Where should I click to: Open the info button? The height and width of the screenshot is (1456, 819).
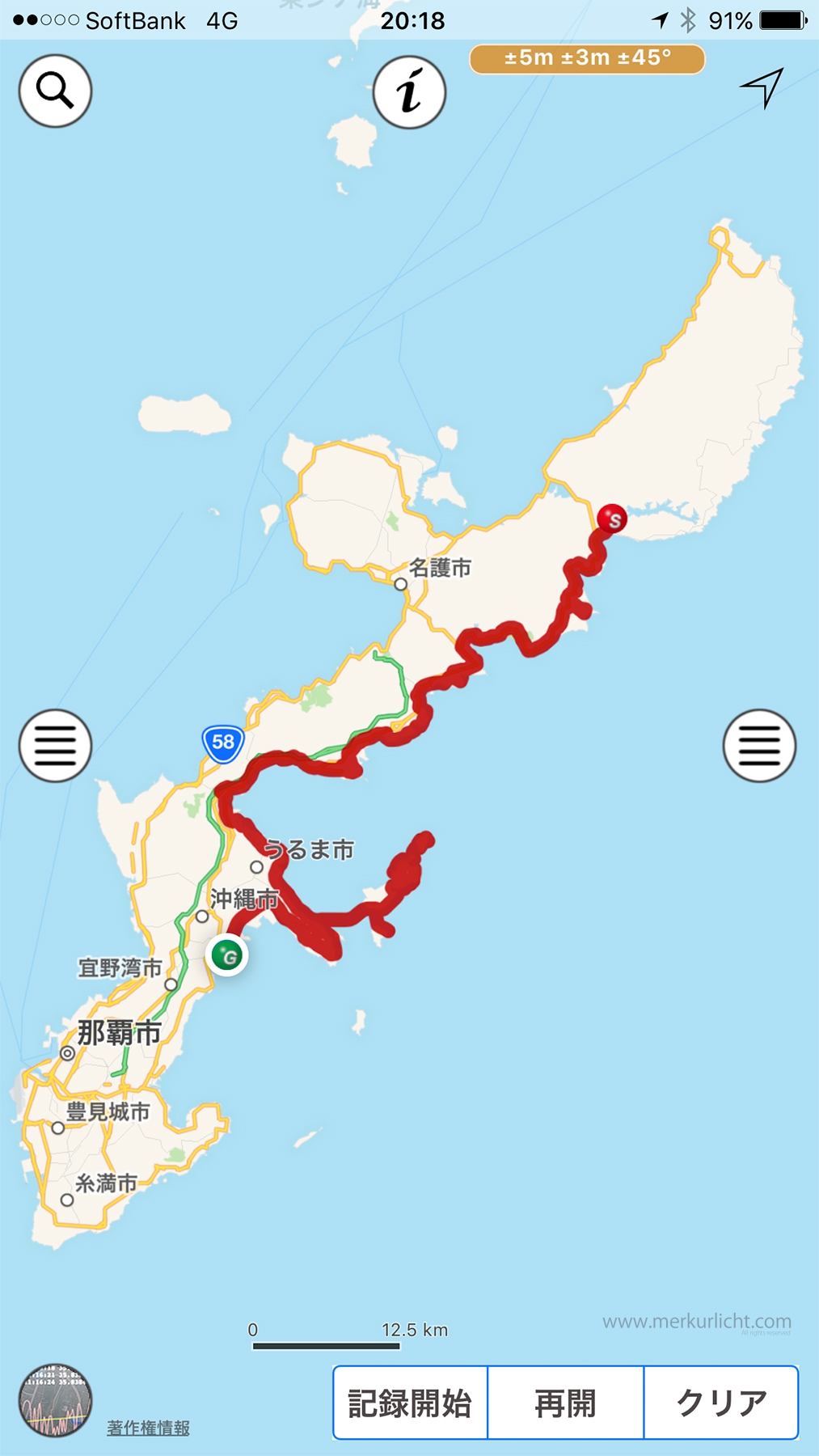[409, 91]
